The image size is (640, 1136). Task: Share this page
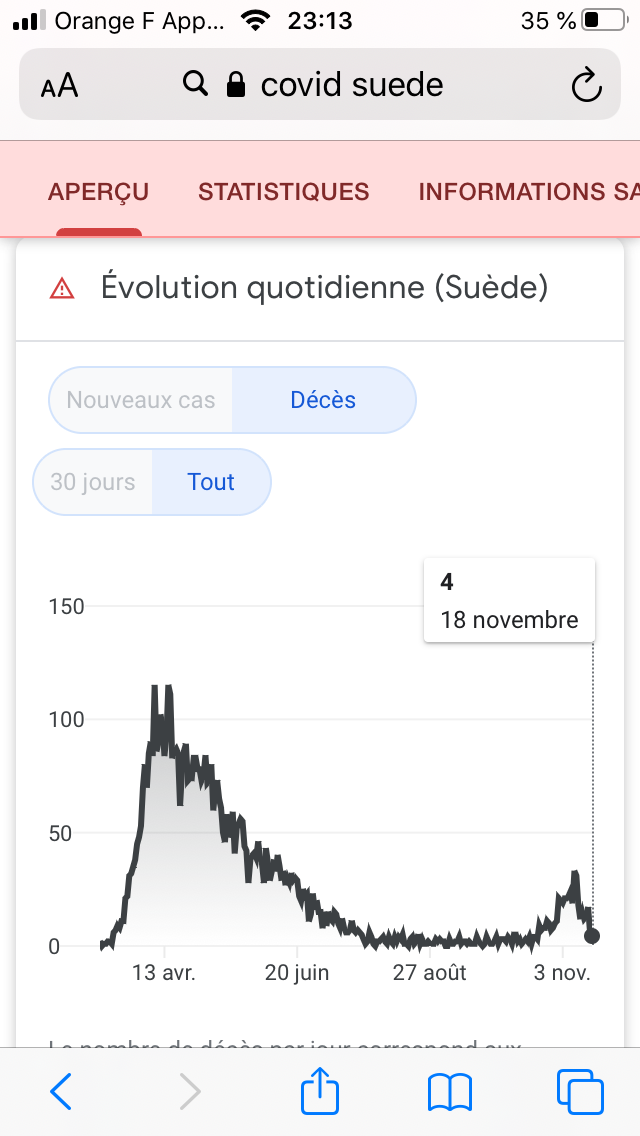(x=320, y=1088)
